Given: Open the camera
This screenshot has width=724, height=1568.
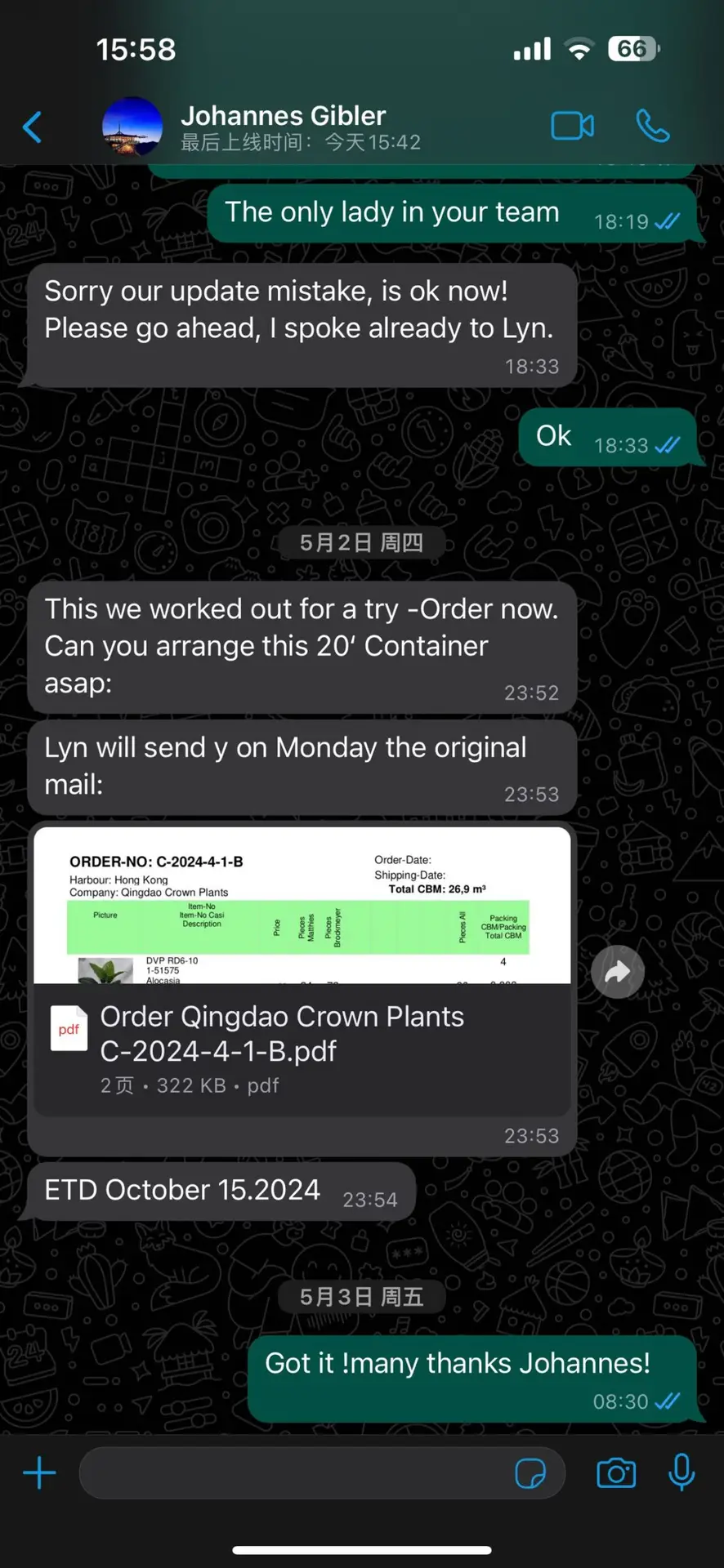Looking at the screenshot, I should [616, 1473].
